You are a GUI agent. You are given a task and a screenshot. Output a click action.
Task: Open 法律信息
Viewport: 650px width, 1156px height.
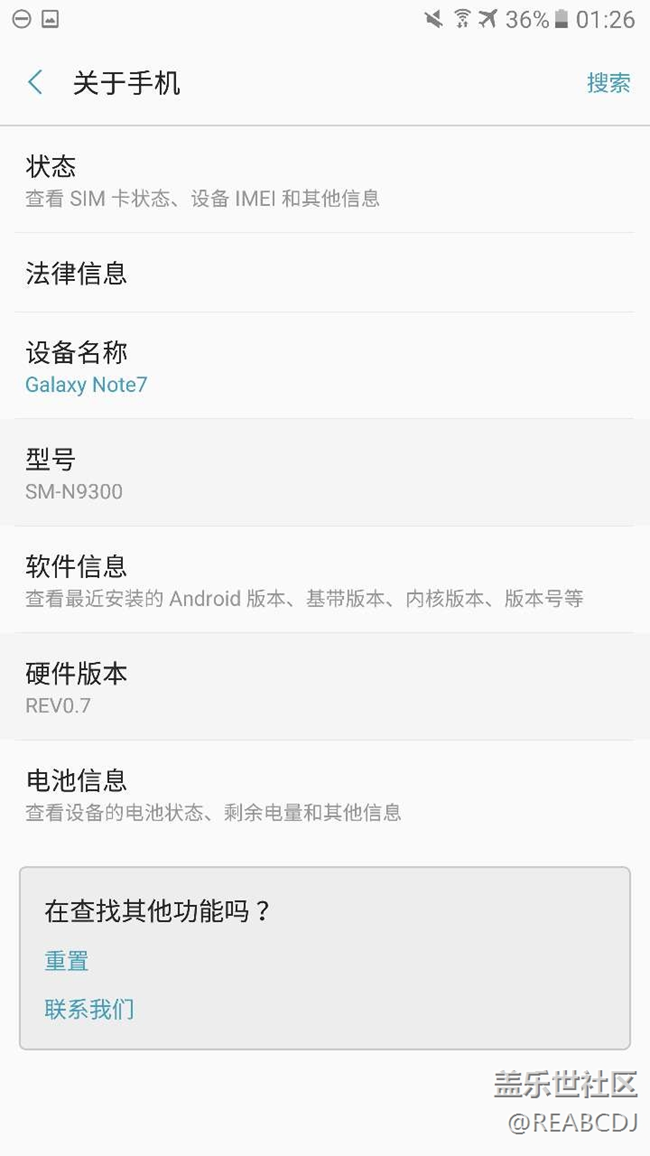pos(325,273)
